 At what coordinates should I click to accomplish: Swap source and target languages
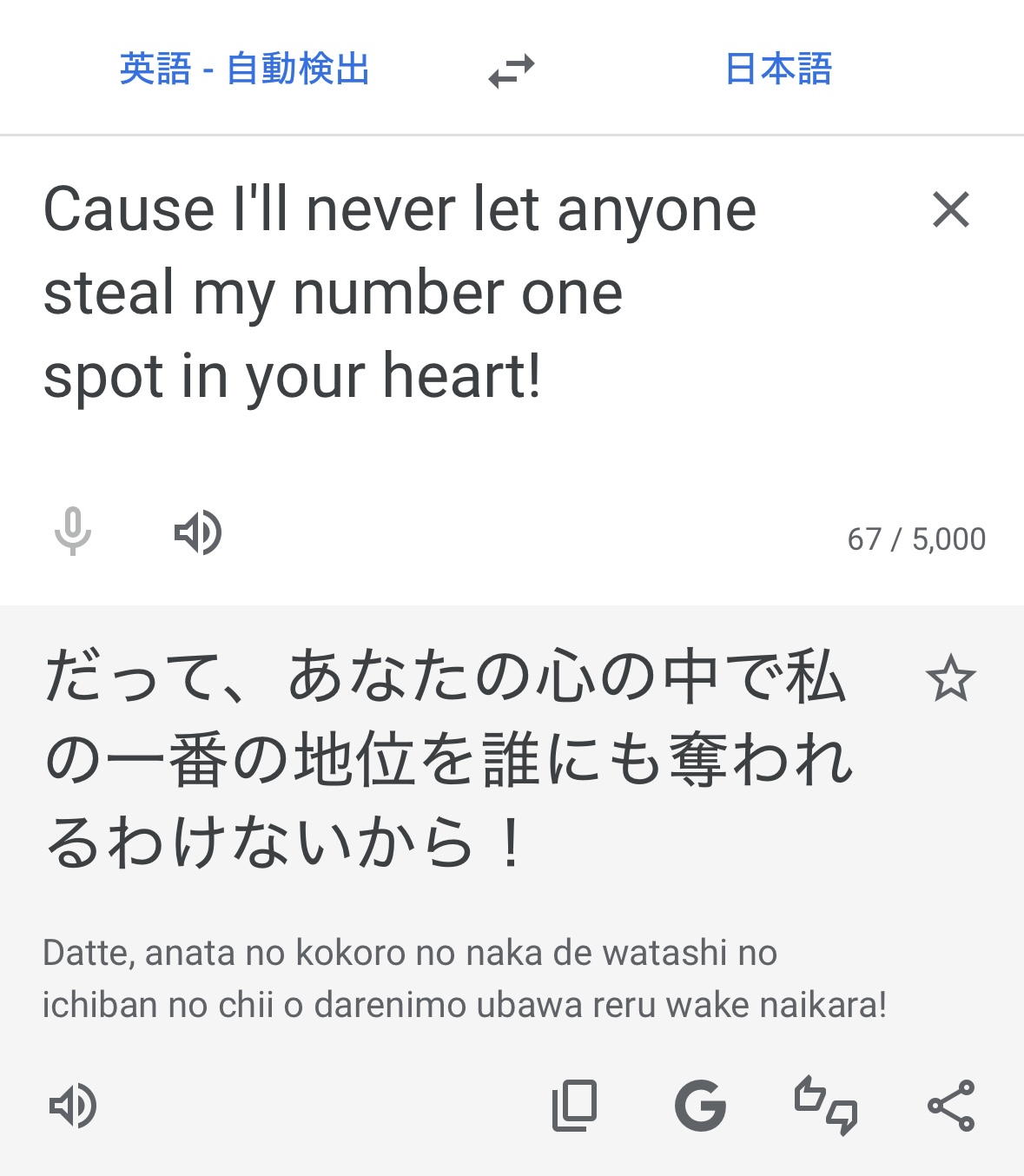pos(512,71)
